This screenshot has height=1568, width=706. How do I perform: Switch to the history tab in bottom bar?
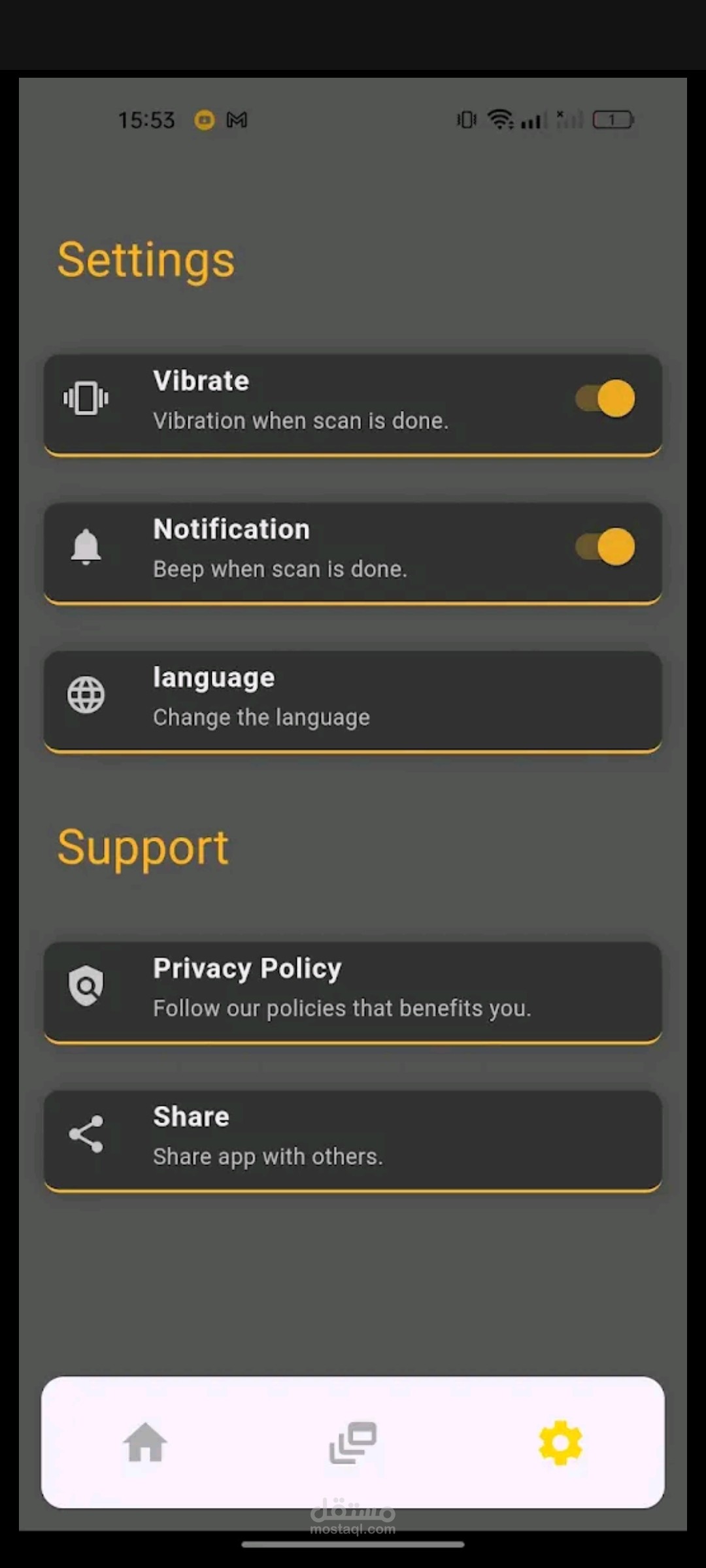[x=353, y=1442]
